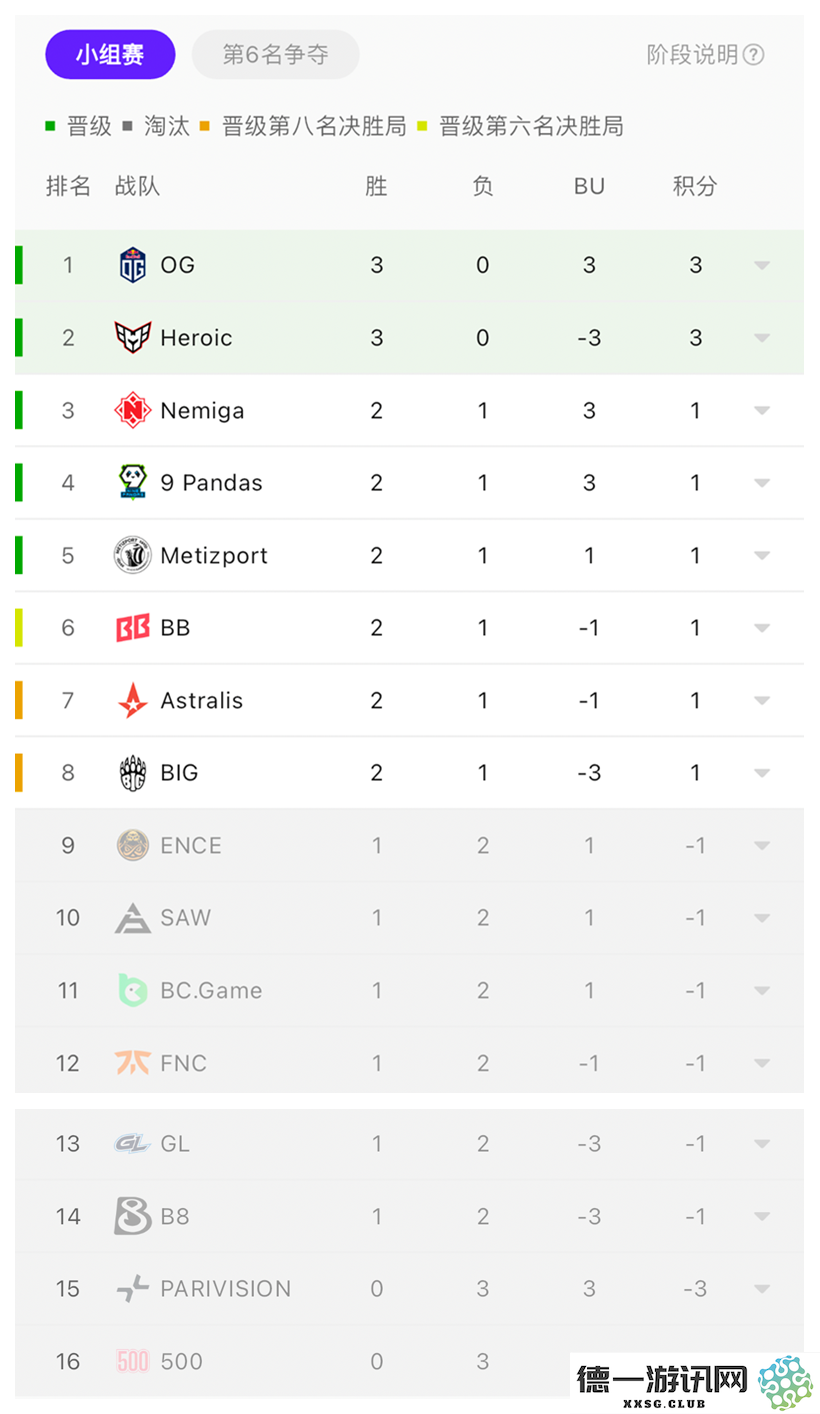The image size is (820, 1414).
Task: Expand the 9 Pandas row
Action: click(762, 483)
